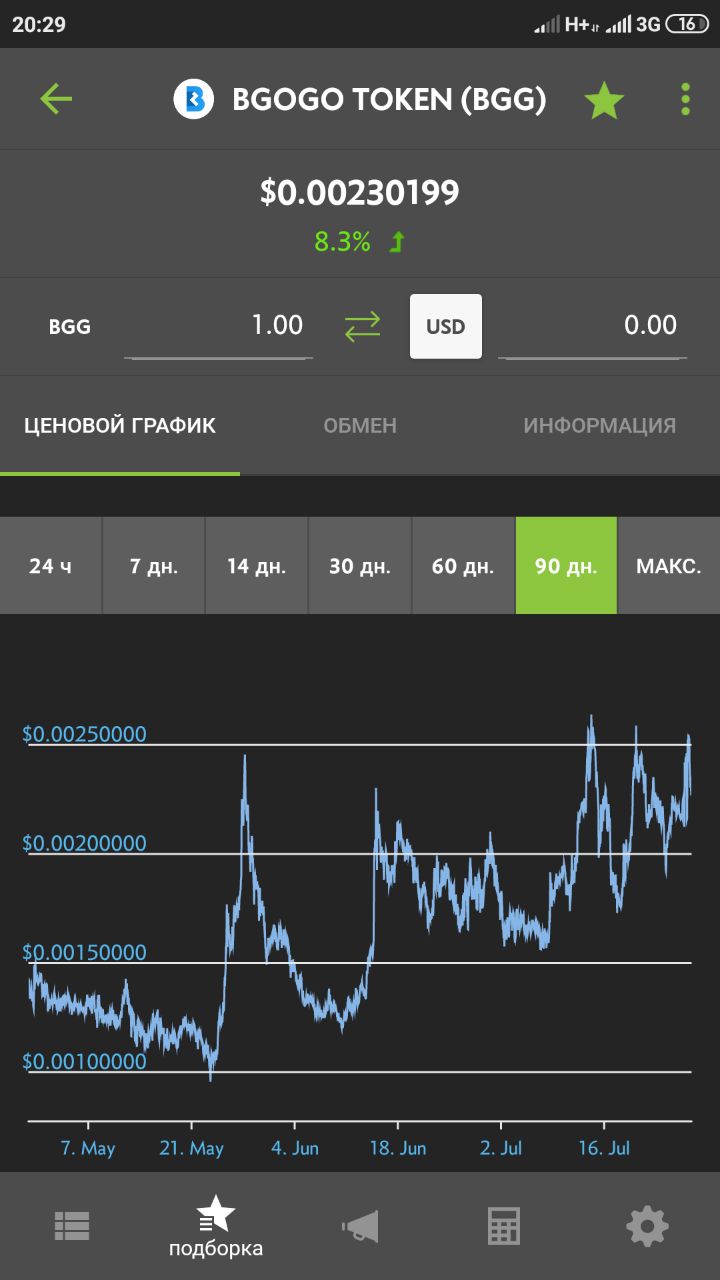This screenshot has width=720, height=1280.
Task: Show the 24 ч chart range
Action: point(51,566)
